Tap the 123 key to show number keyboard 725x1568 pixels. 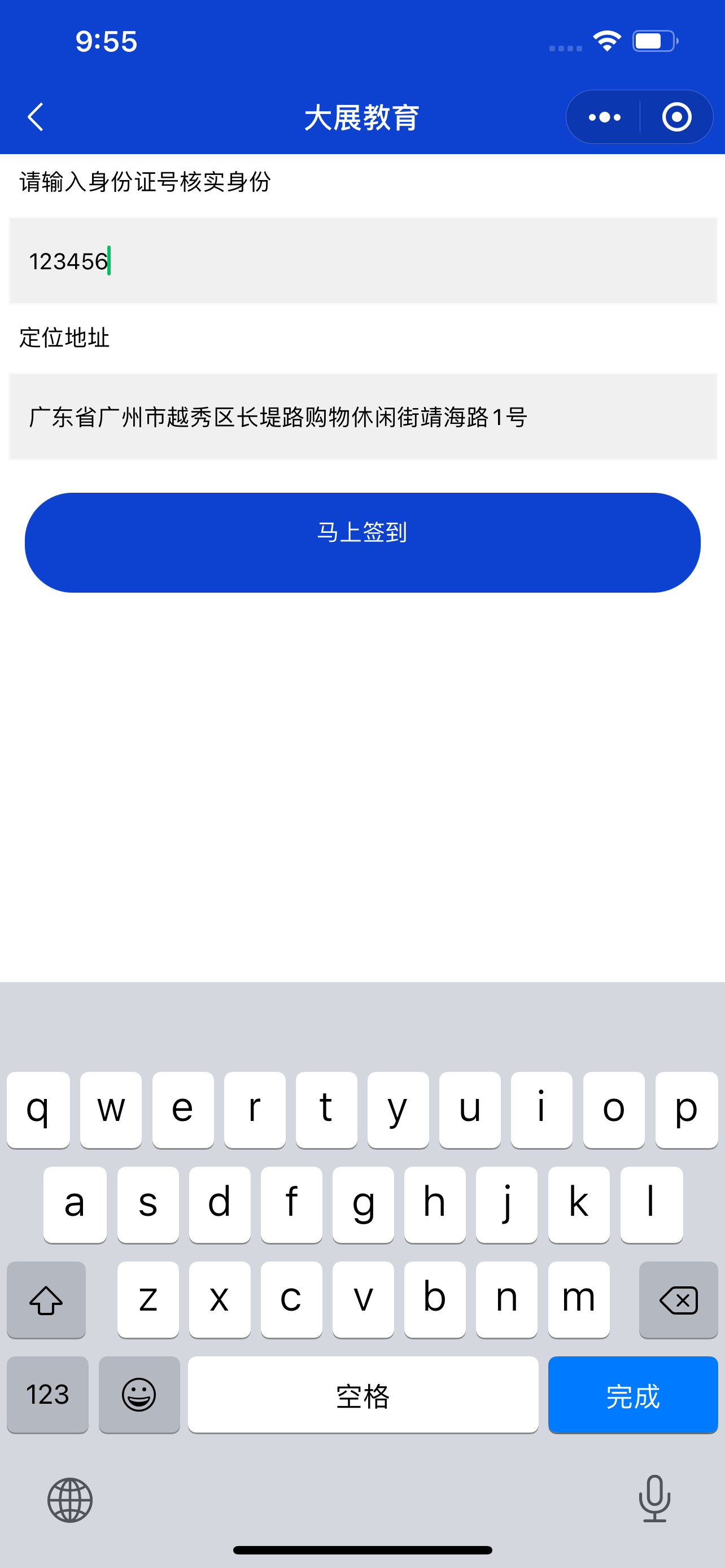[47, 1395]
